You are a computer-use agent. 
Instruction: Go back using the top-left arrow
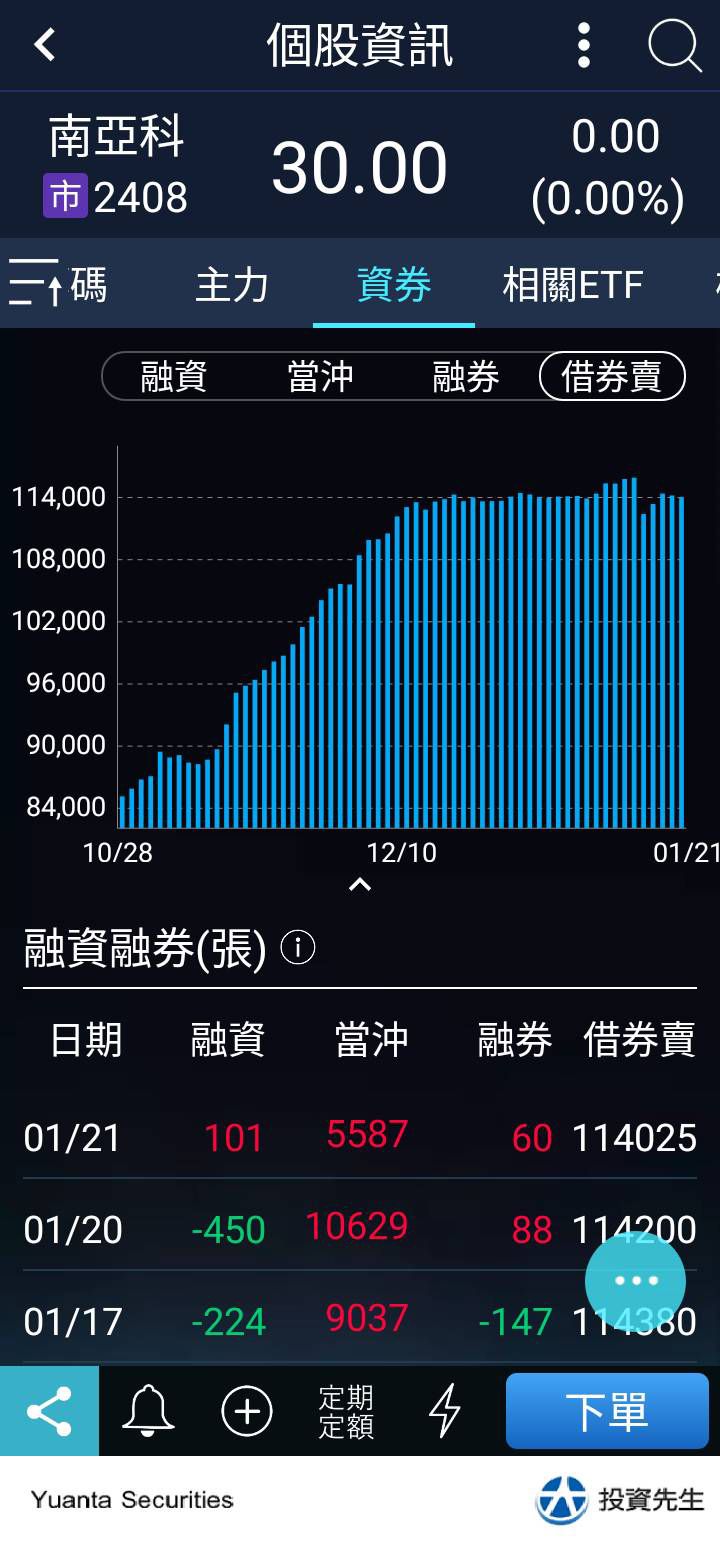click(x=45, y=45)
